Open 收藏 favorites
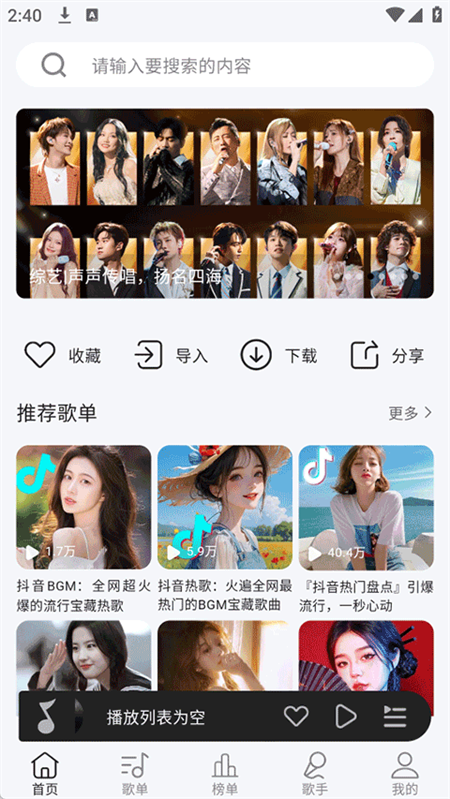Screen dimensions: 450x799 tap(63, 355)
